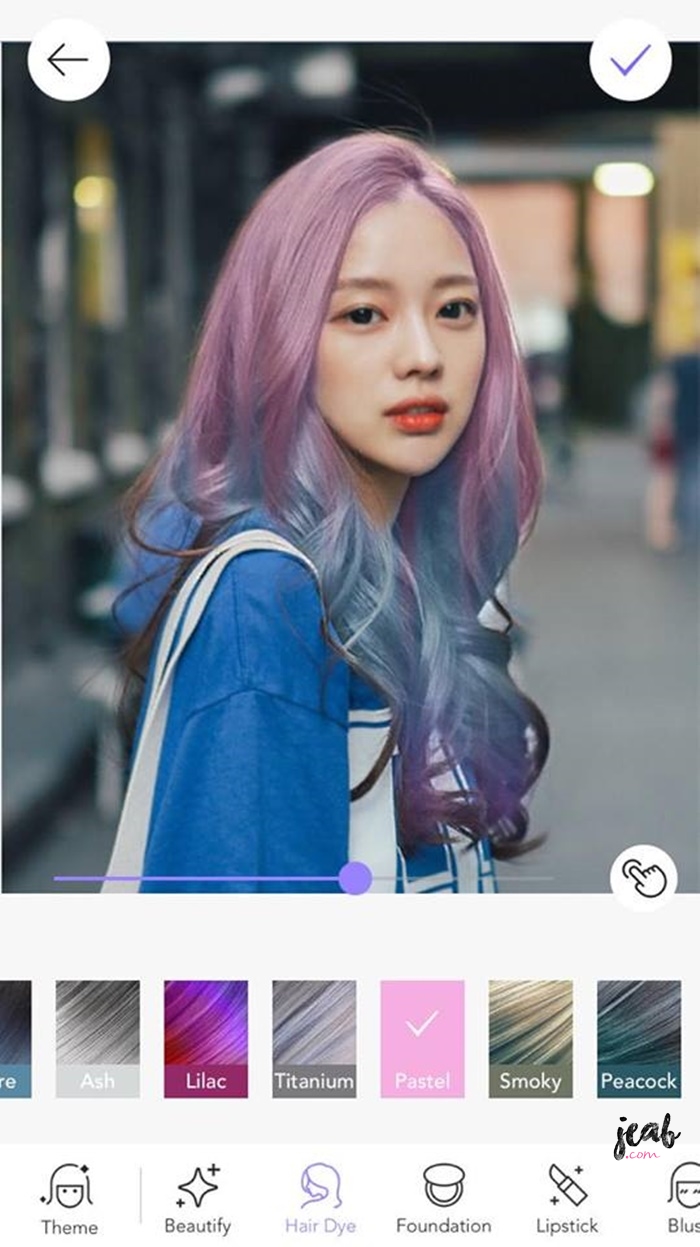The width and height of the screenshot is (700, 1247).
Task: Switch to the Beautify tool
Action: tap(197, 1198)
